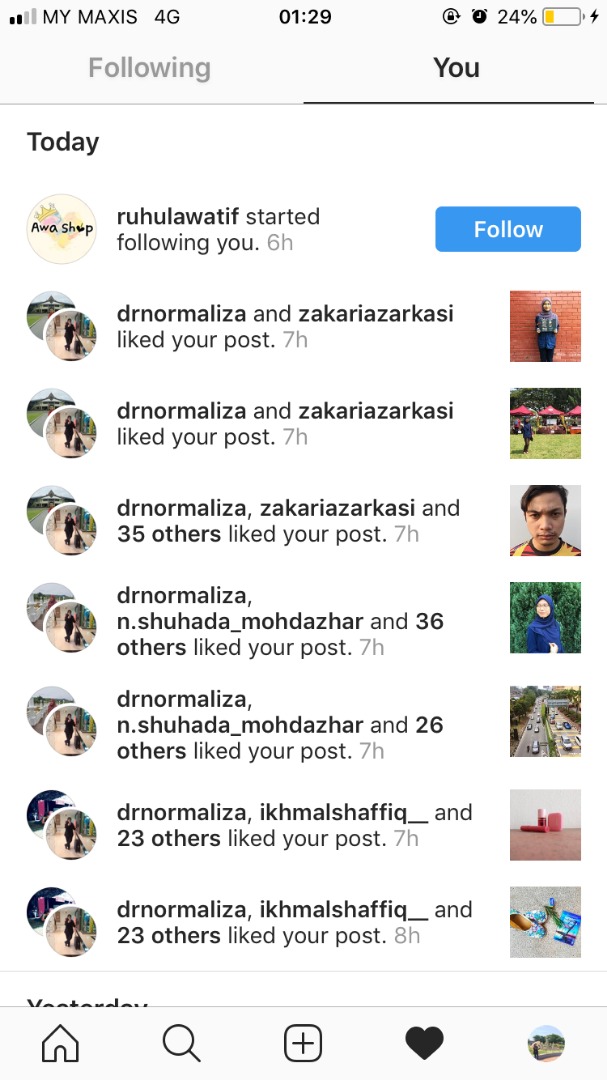Open the post liked by 35 others
Image resolution: width=607 pixels, height=1080 pixels.
pos(545,521)
